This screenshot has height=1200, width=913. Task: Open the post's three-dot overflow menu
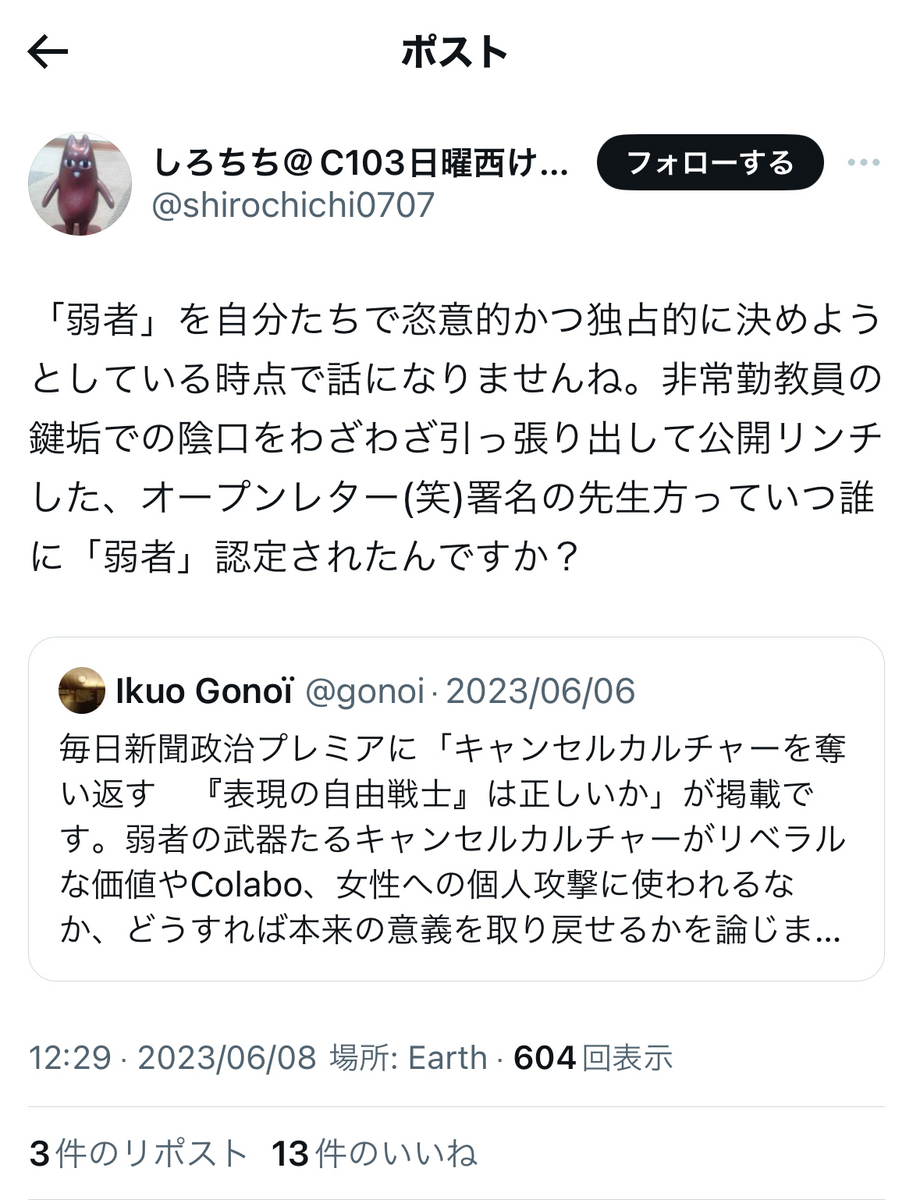pos(862,163)
